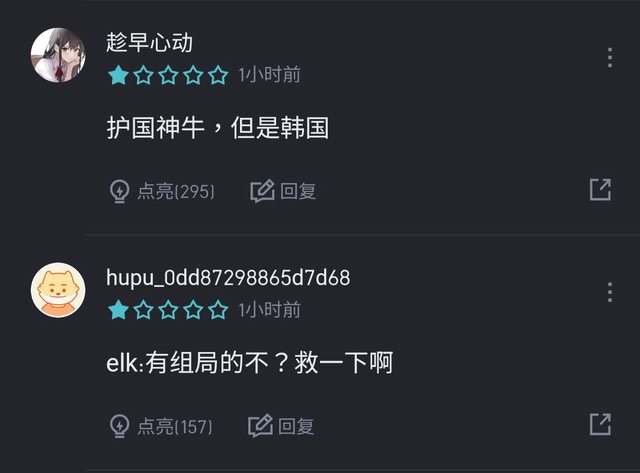Open the username 趁早心动

(150, 42)
